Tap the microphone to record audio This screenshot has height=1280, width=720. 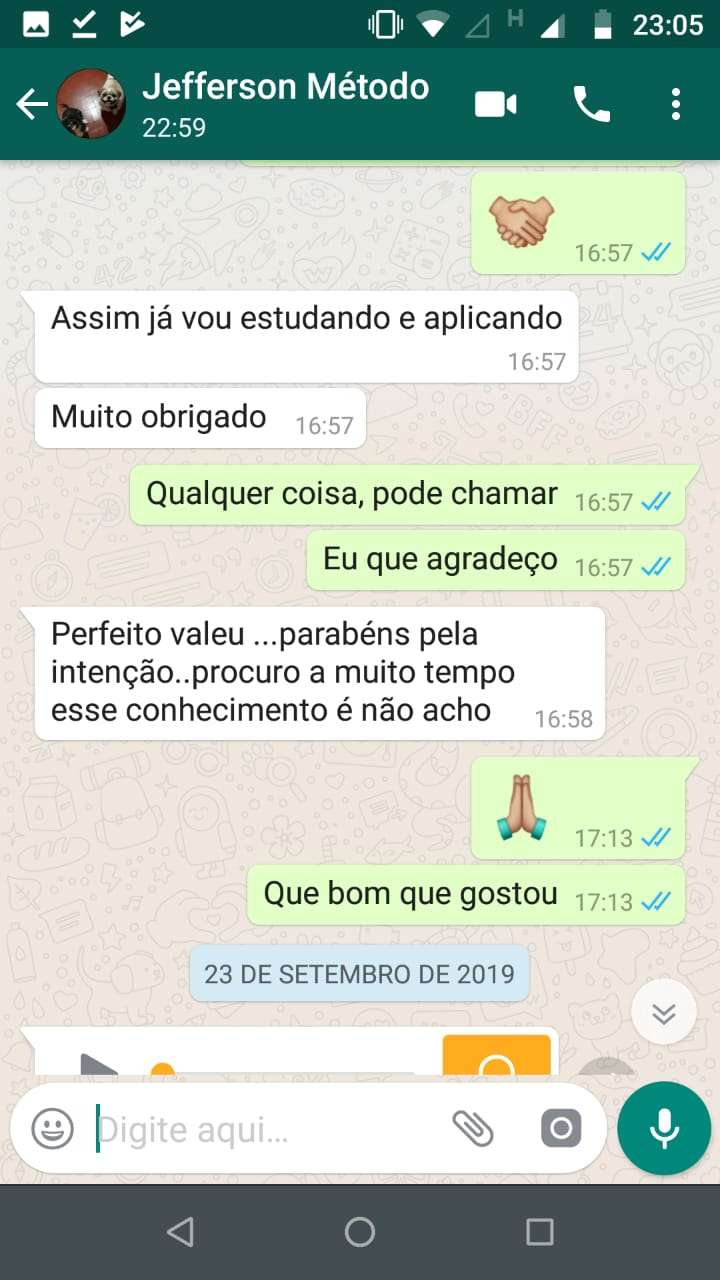click(x=664, y=1128)
